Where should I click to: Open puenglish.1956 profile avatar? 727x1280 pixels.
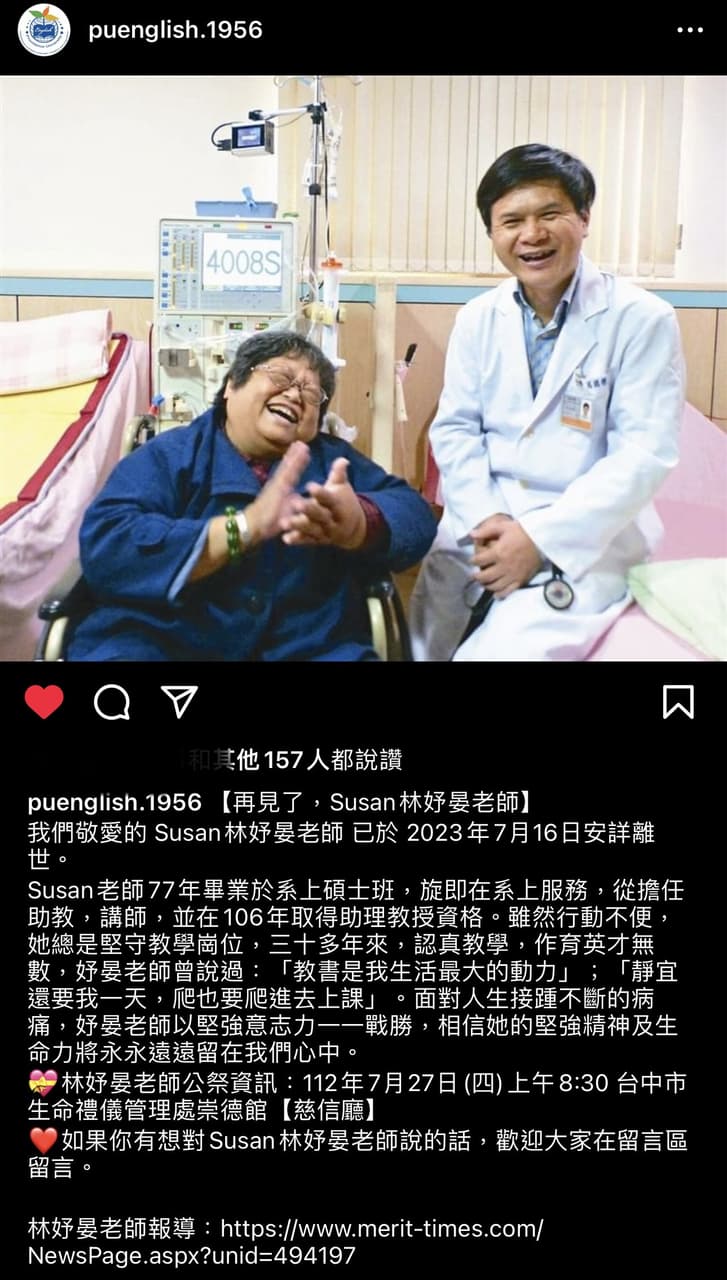click(44, 30)
